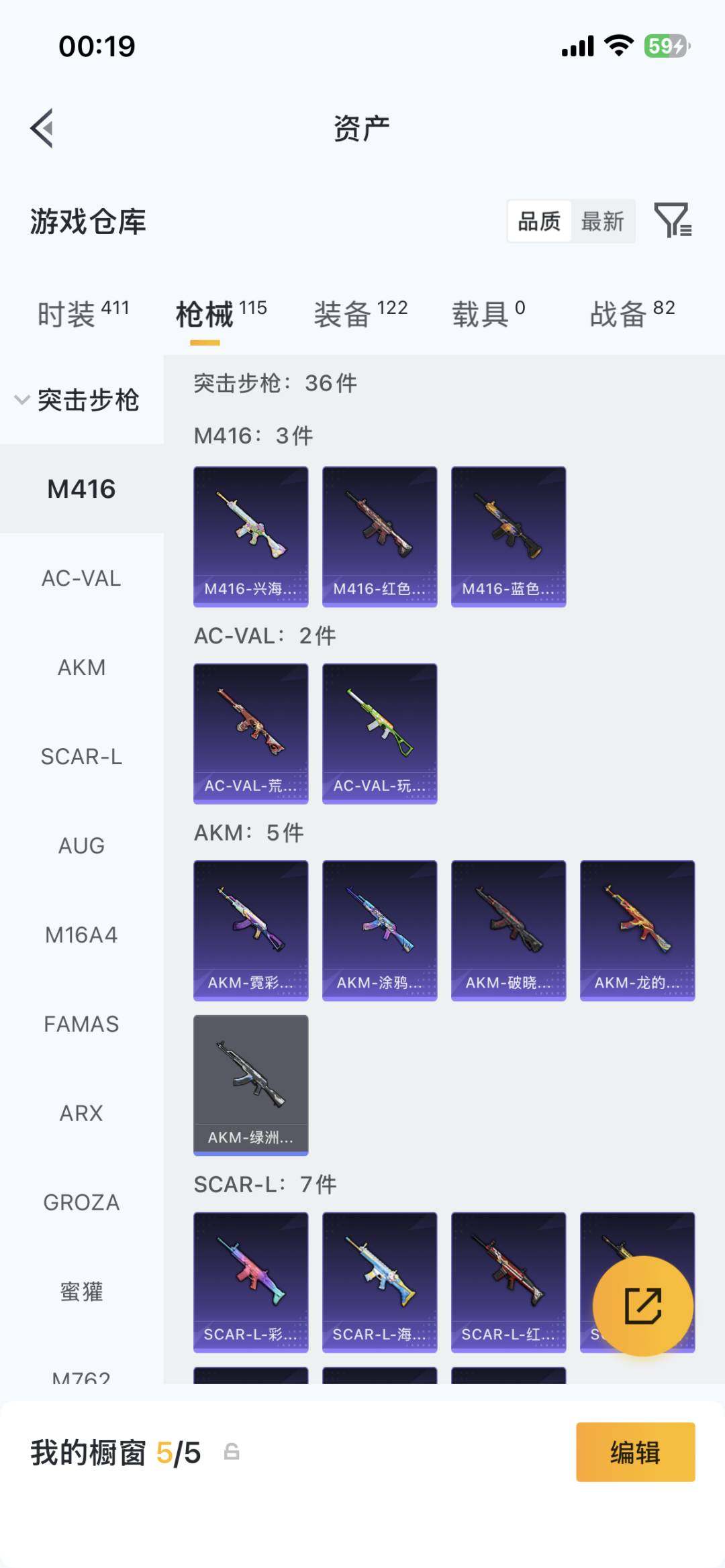Tap the yellow floating share button
This screenshot has width=725, height=1568.
(642, 1306)
